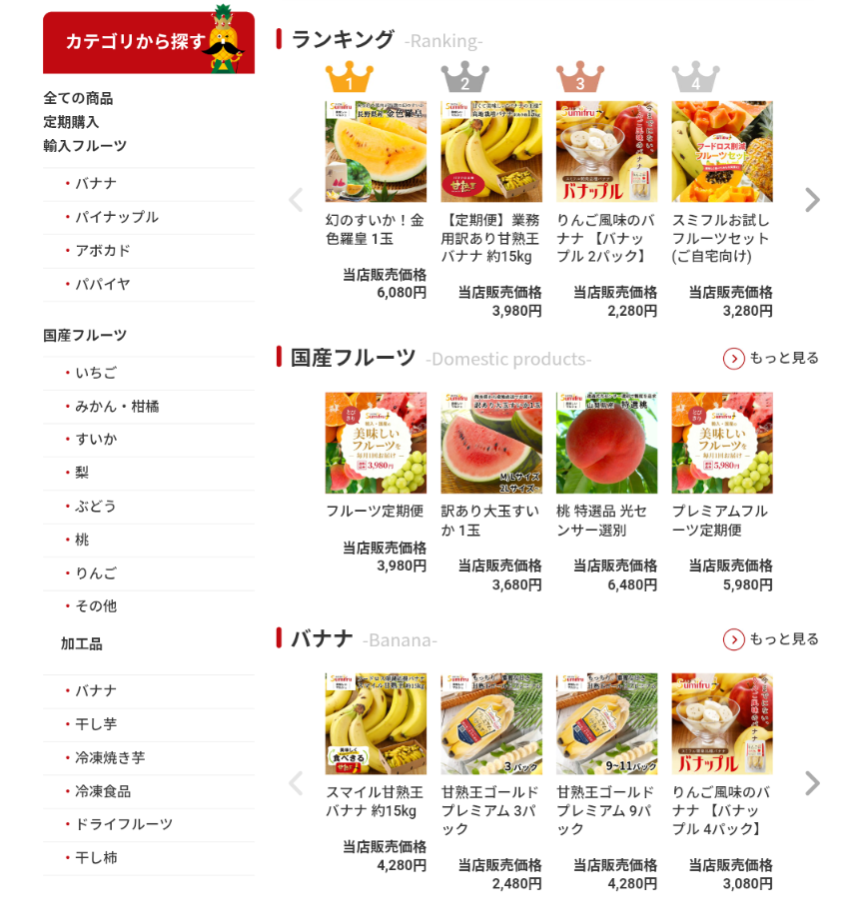Select the いちご category
Viewport: 863px width, 899px height.
[x=96, y=373]
